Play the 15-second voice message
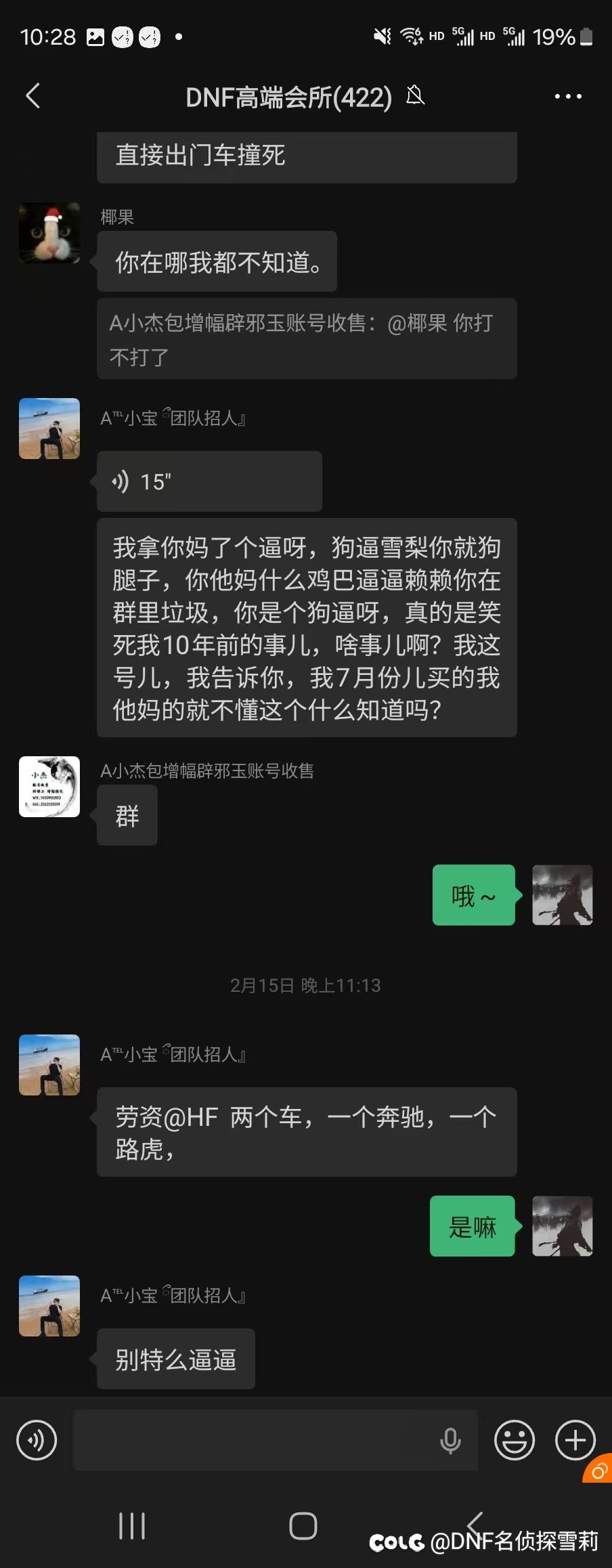Screen dimensions: 612x1568 pyautogui.click(x=209, y=481)
